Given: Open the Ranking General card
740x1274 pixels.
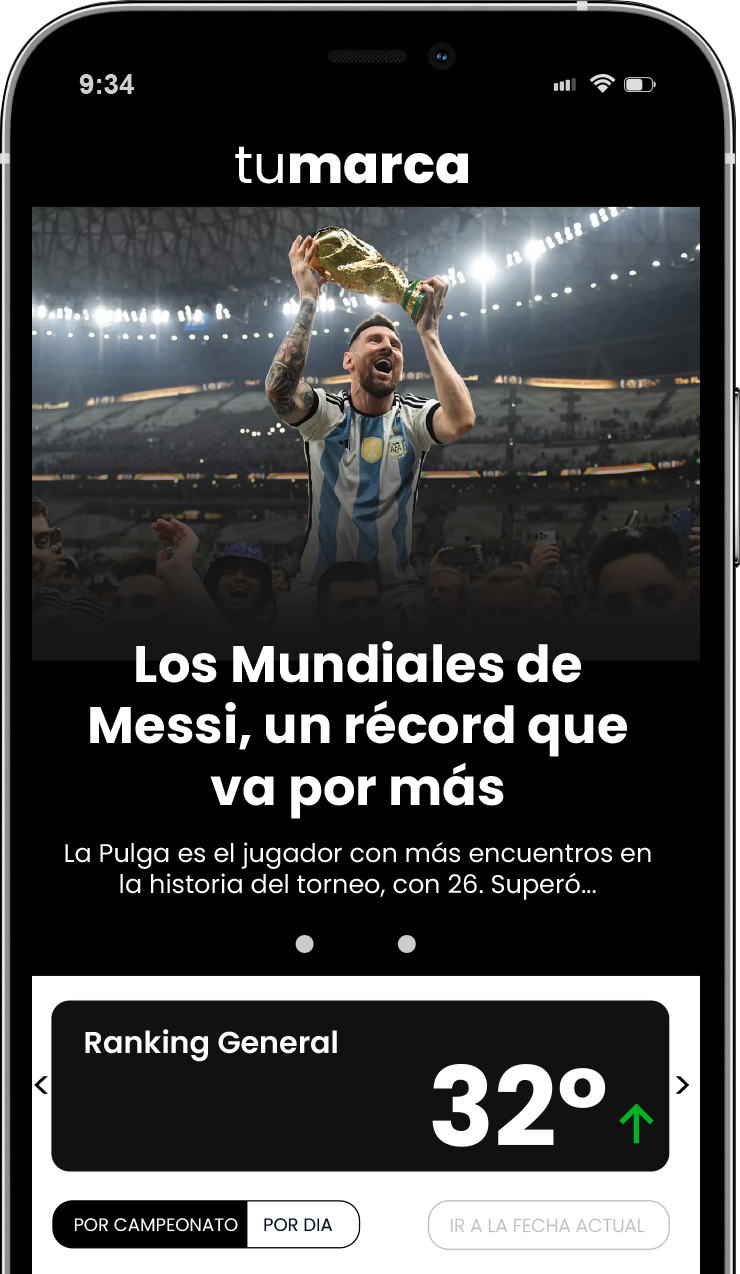Looking at the screenshot, I should click(360, 1086).
